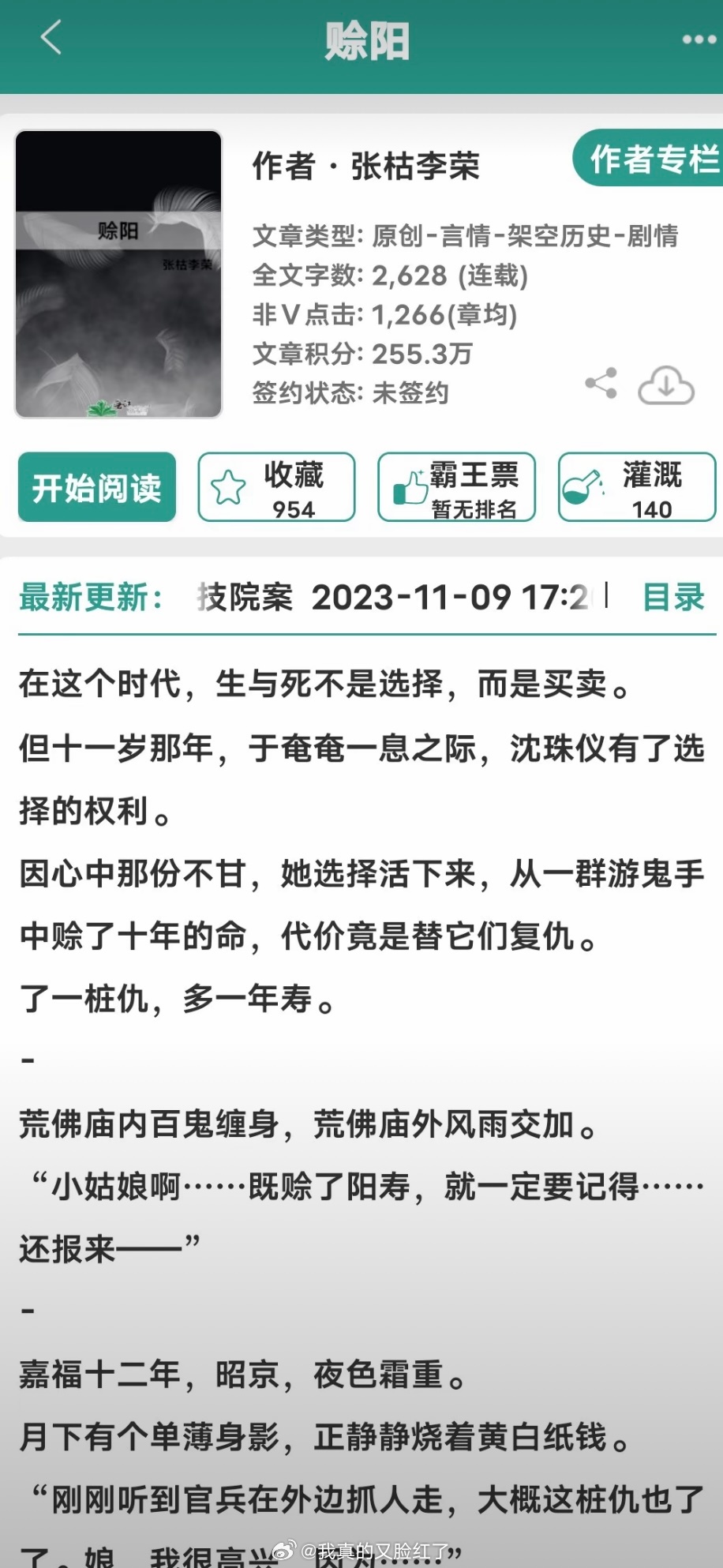723x1568 pixels.
Task: Tap the back arrow in the top bar
Action: [x=50, y=39]
